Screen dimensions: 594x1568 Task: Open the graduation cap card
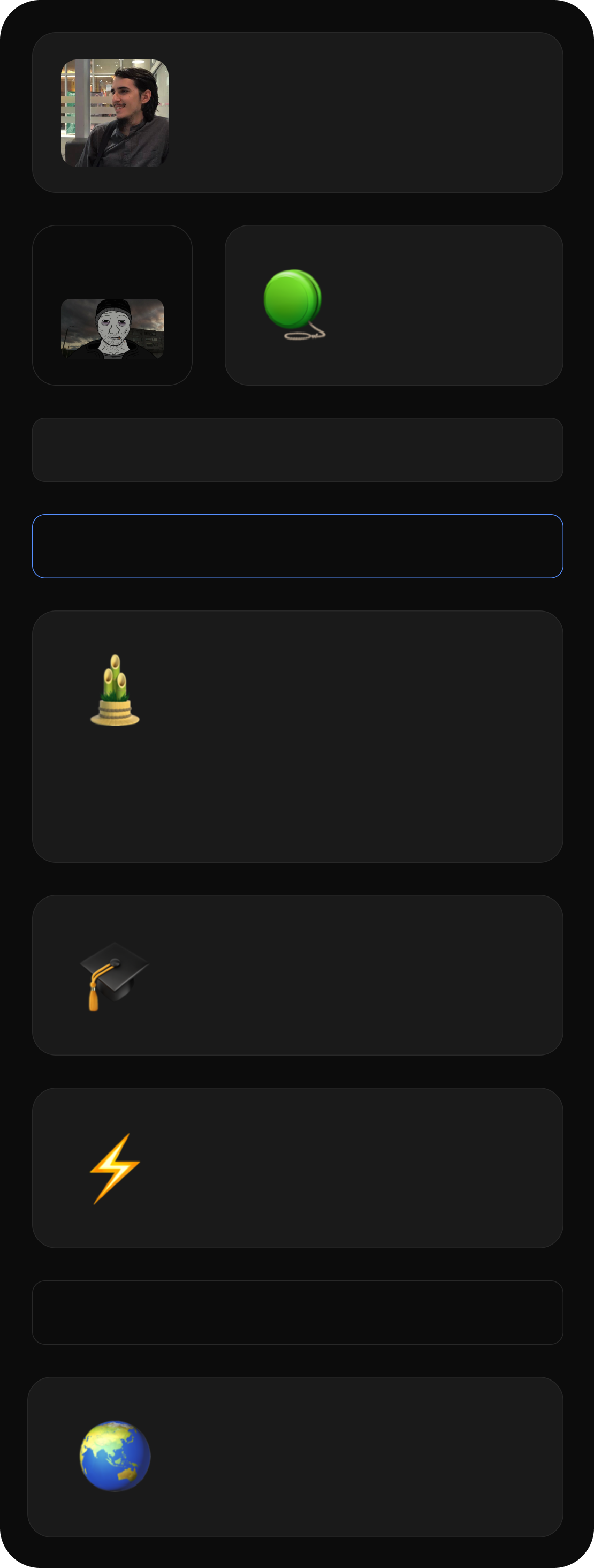click(x=296, y=975)
